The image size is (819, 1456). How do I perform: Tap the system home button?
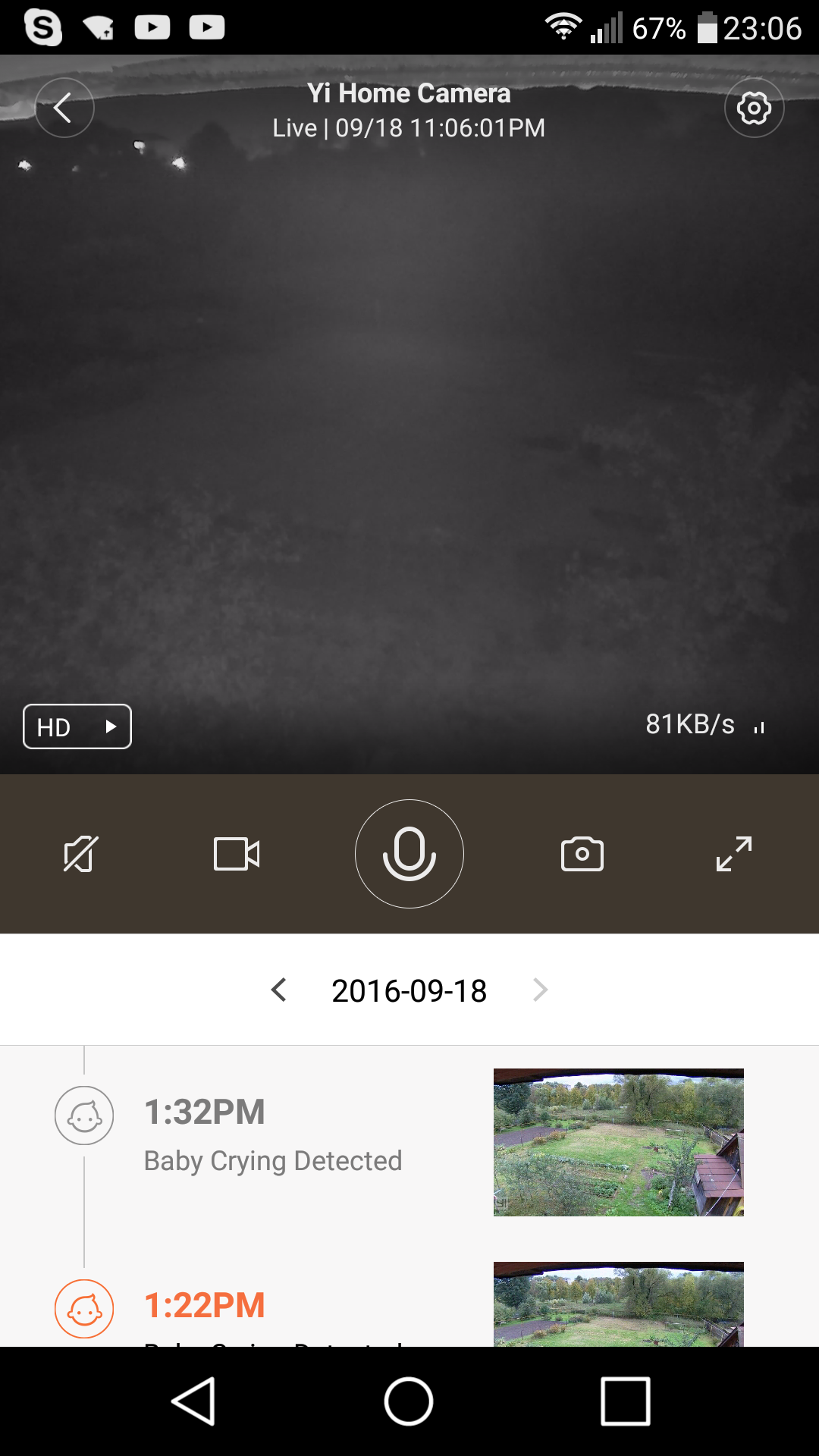pyautogui.click(x=409, y=1401)
